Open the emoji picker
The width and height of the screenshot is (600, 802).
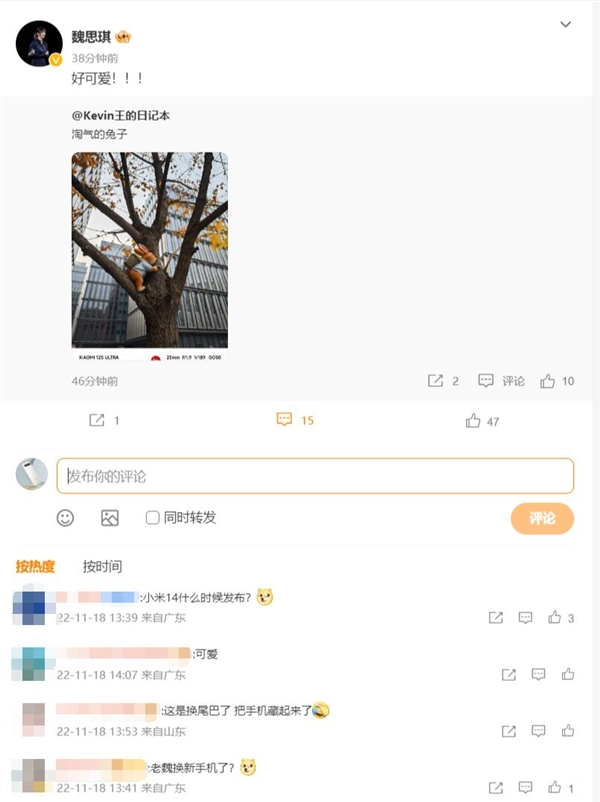click(65, 518)
